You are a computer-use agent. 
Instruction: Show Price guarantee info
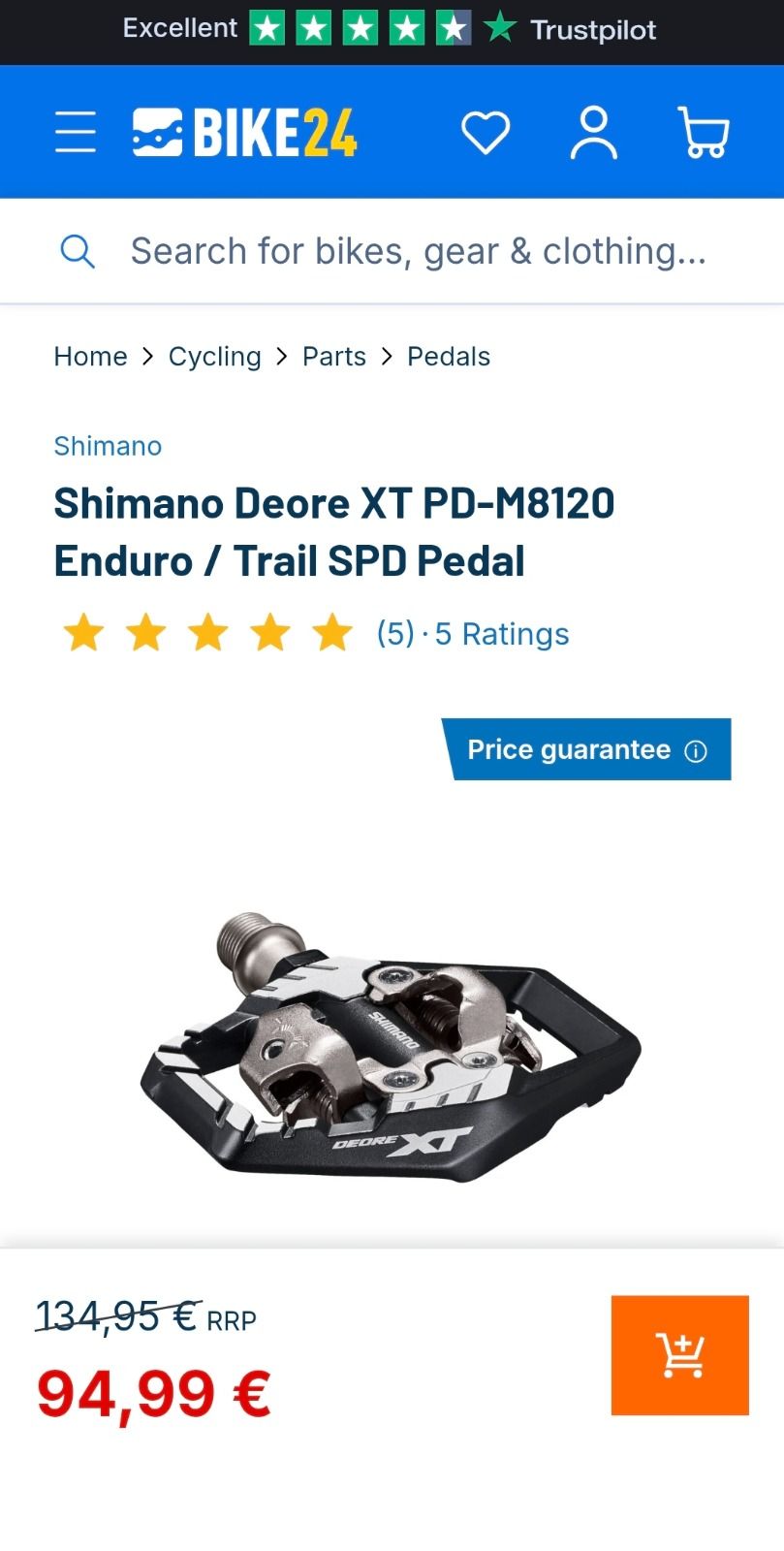(x=587, y=749)
